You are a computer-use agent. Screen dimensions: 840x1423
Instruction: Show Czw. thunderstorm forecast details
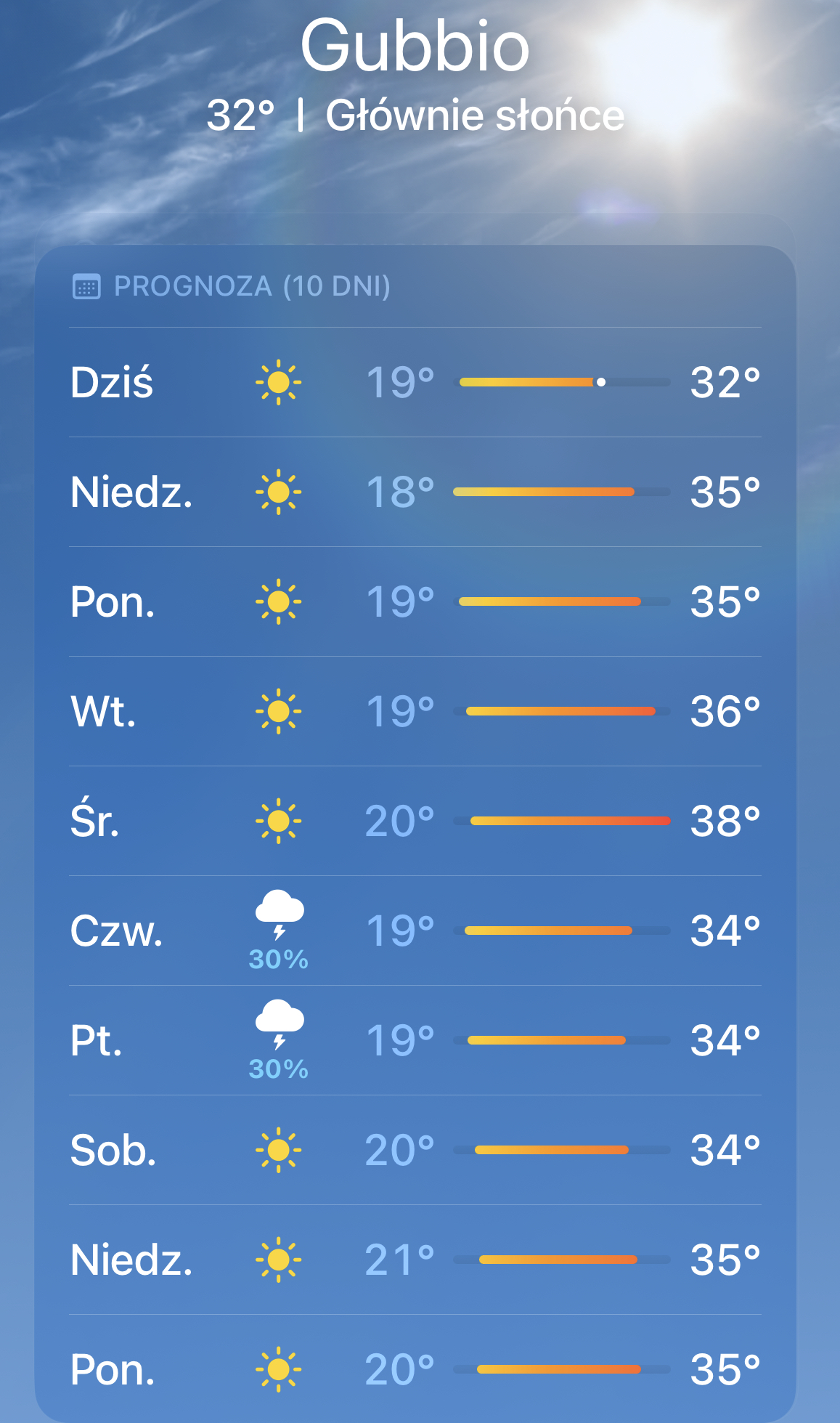point(415,931)
